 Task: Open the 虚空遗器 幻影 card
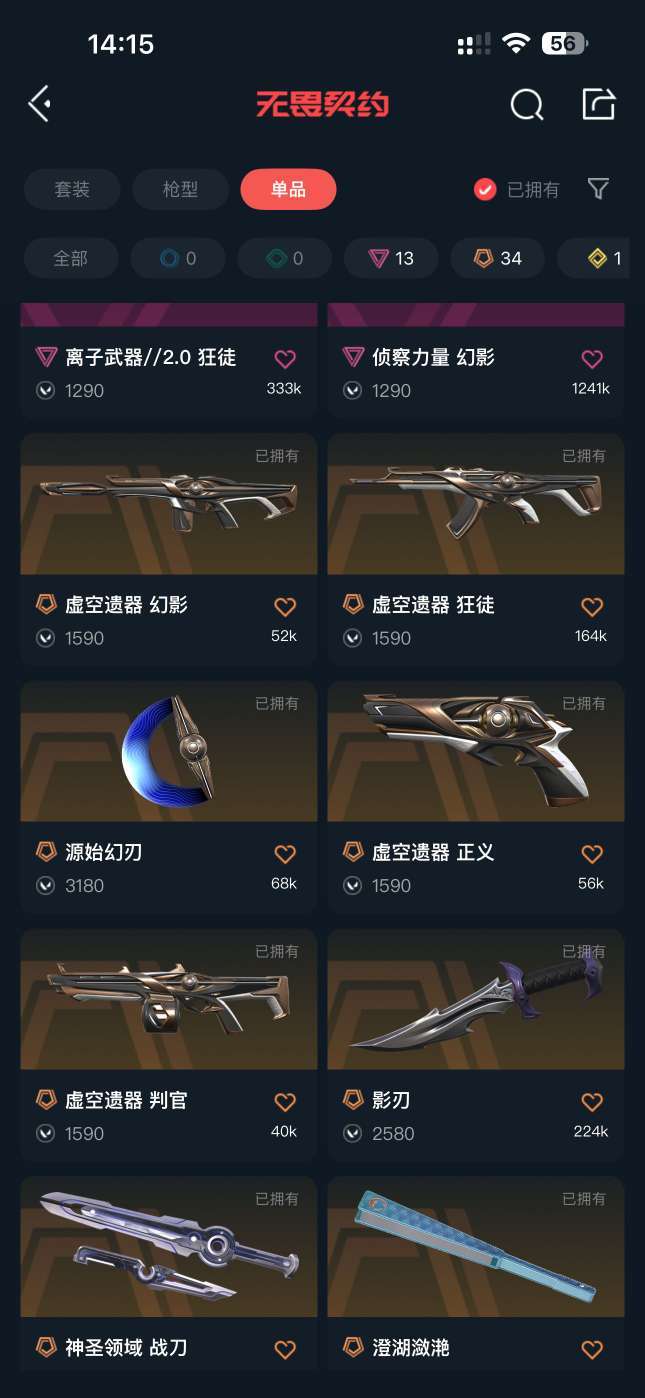[169, 549]
